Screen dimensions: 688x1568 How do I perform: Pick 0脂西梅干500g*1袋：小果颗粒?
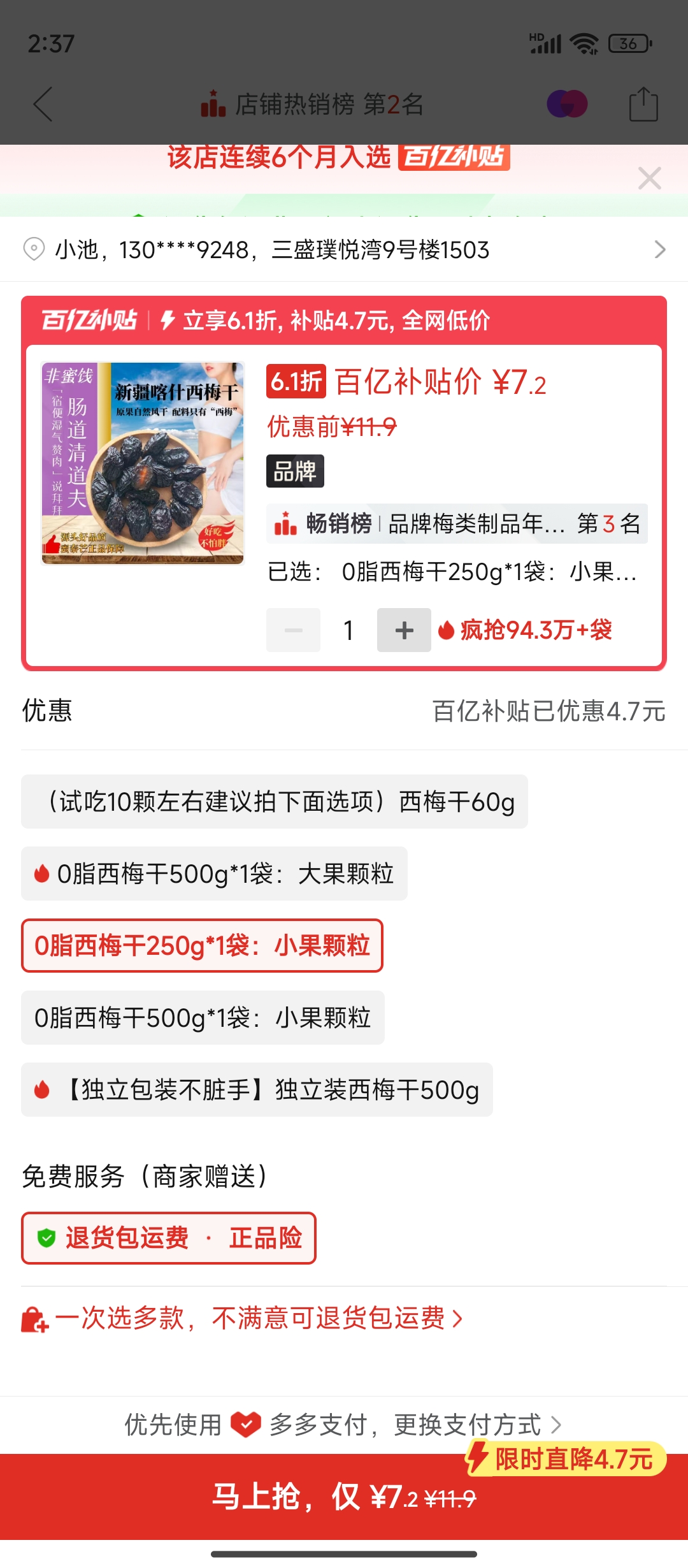tap(203, 1017)
